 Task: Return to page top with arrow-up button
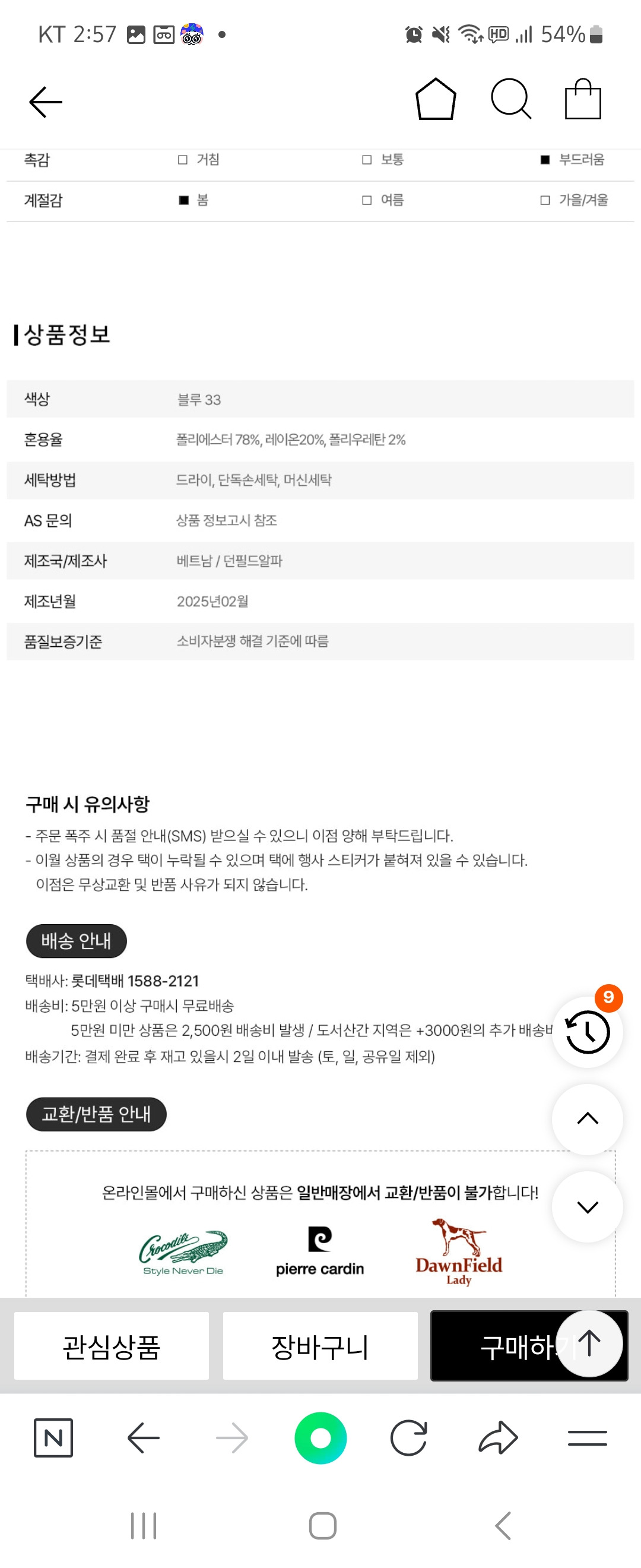[589, 1343]
